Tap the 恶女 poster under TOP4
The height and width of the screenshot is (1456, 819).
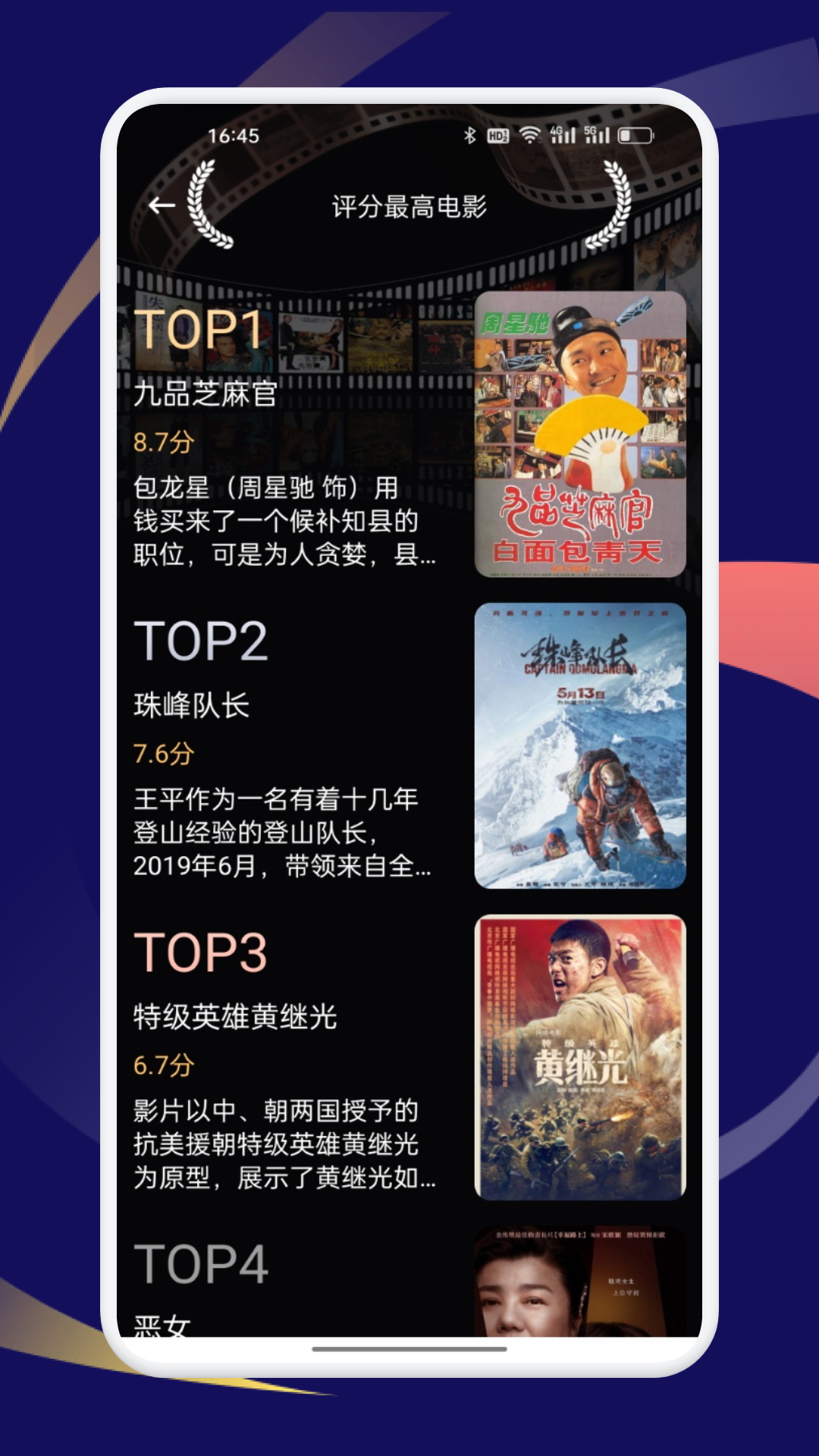tap(581, 1282)
